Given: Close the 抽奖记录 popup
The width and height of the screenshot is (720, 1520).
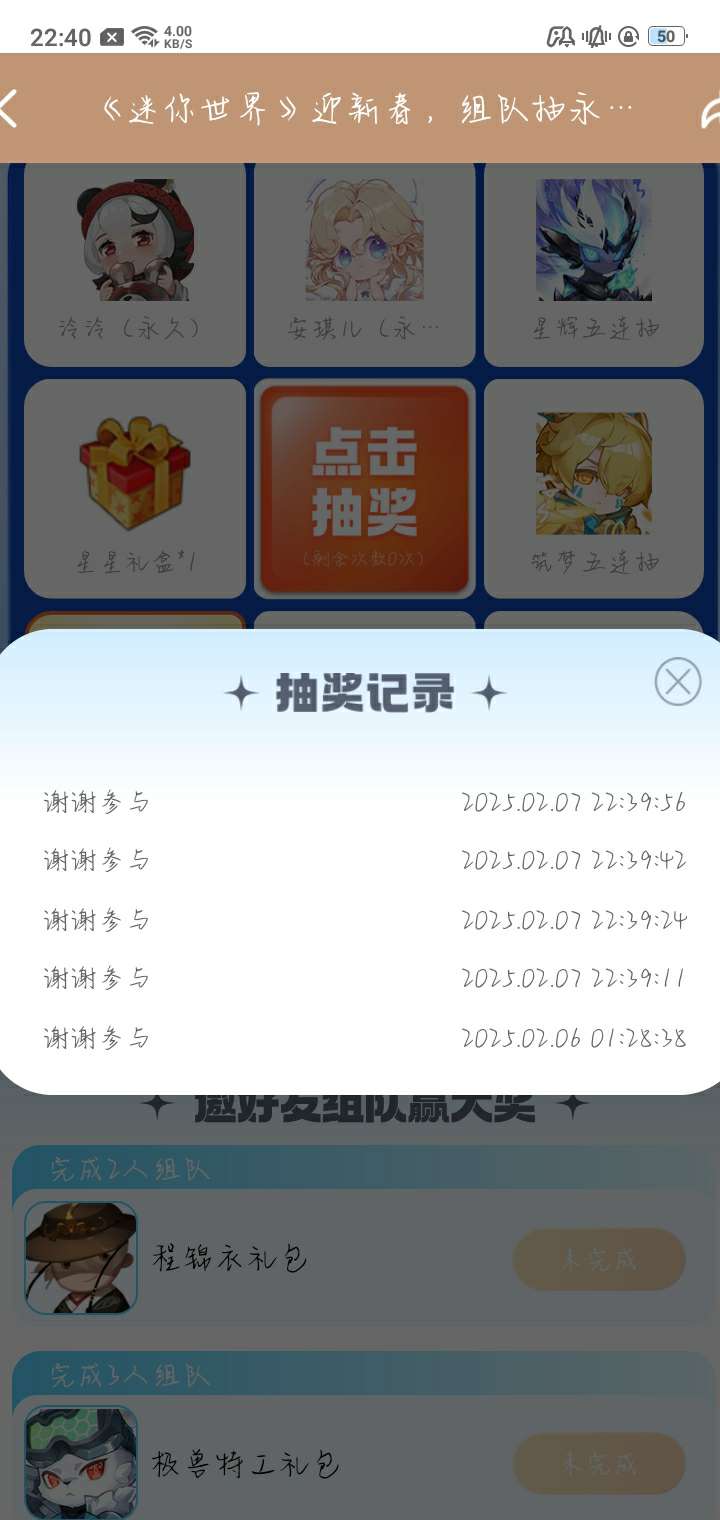Looking at the screenshot, I should [x=678, y=682].
